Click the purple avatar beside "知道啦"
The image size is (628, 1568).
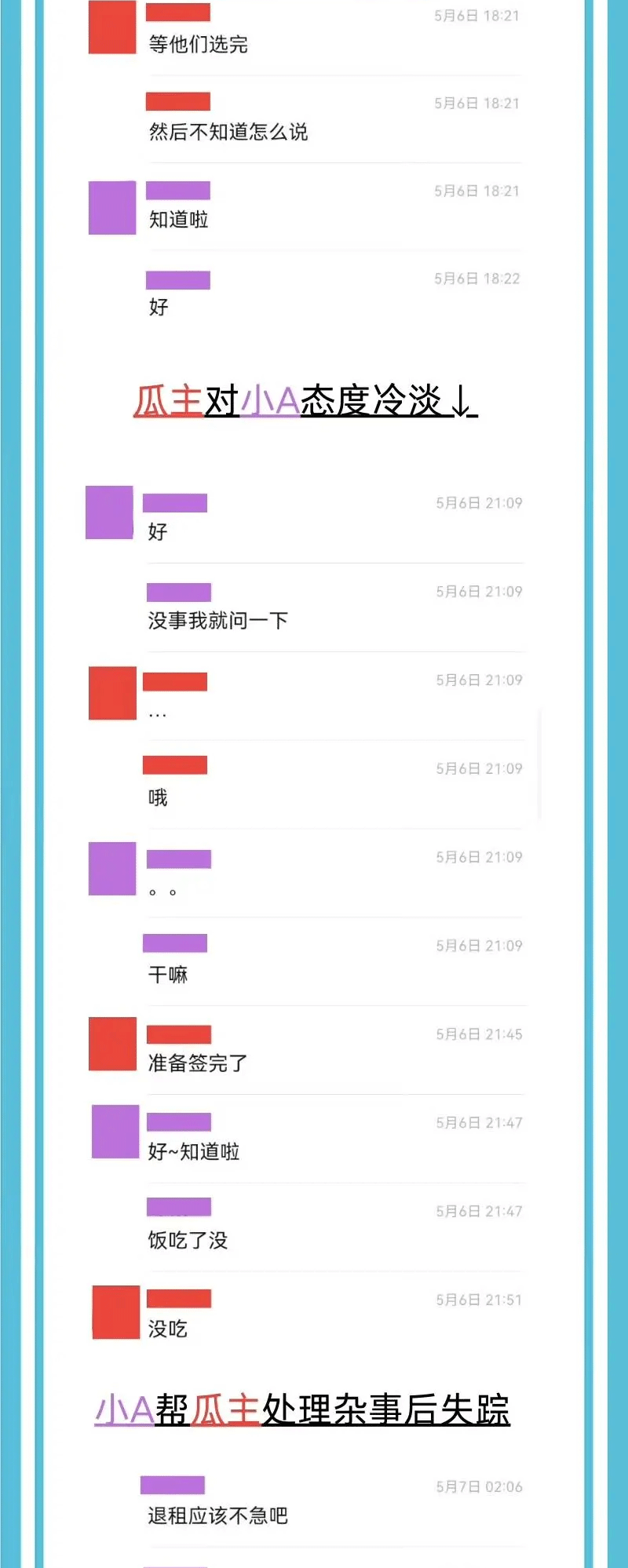(x=111, y=209)
